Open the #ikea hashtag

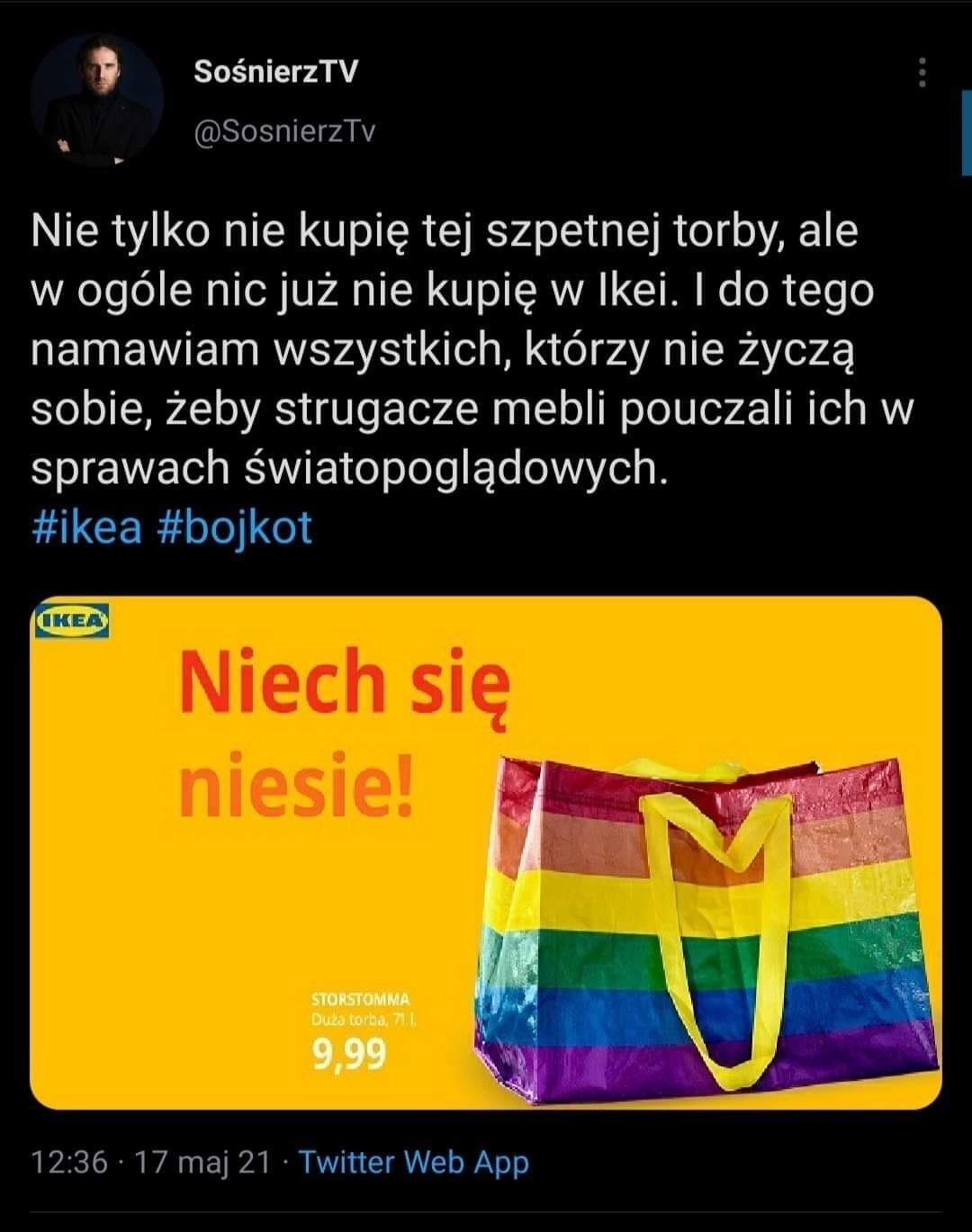point(87,527)
